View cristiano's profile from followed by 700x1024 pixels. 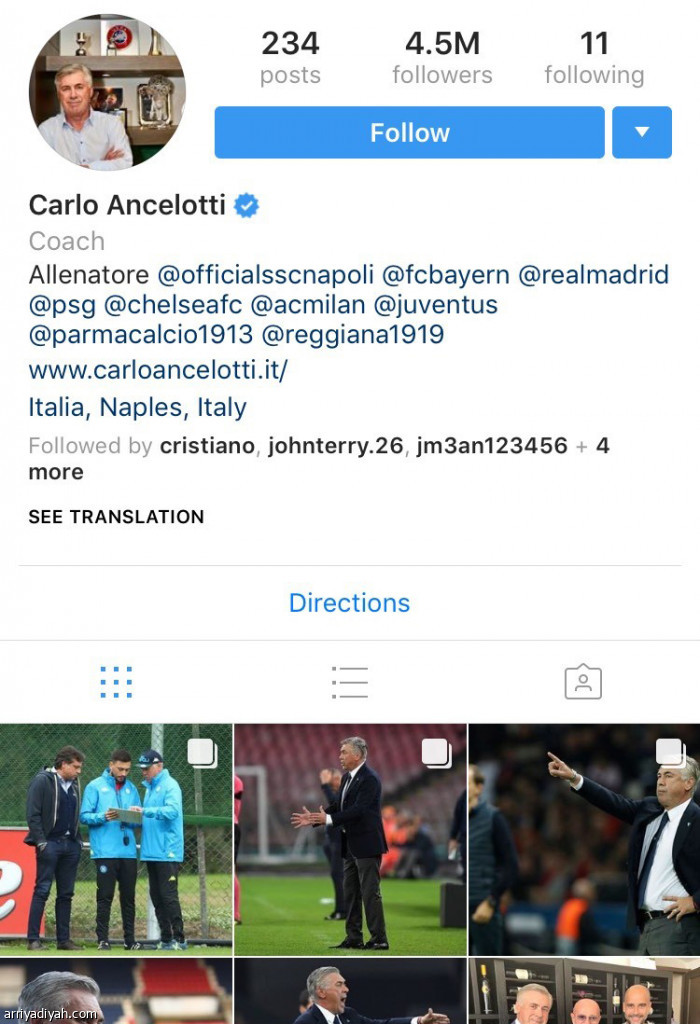pos(207,446)
